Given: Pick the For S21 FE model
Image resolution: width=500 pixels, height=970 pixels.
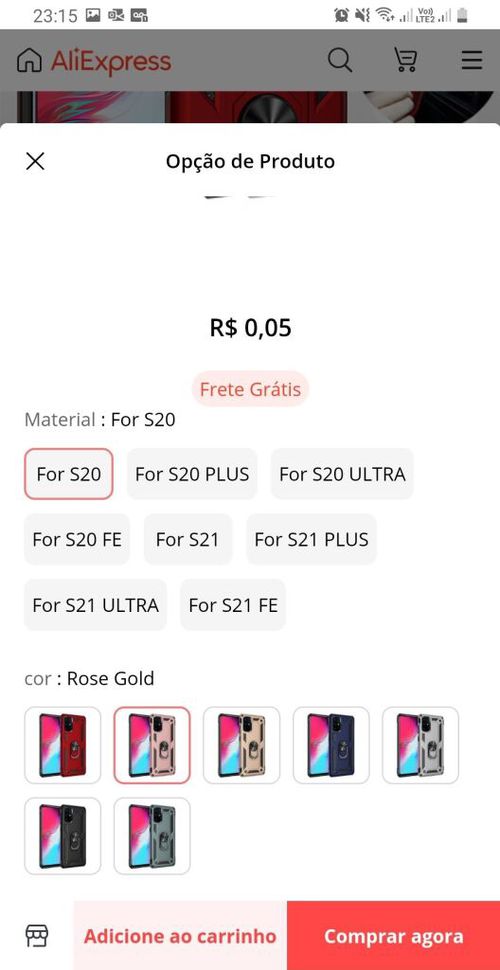Looking at the screenshot, I should pyautogui.click(x=233, y=604).
